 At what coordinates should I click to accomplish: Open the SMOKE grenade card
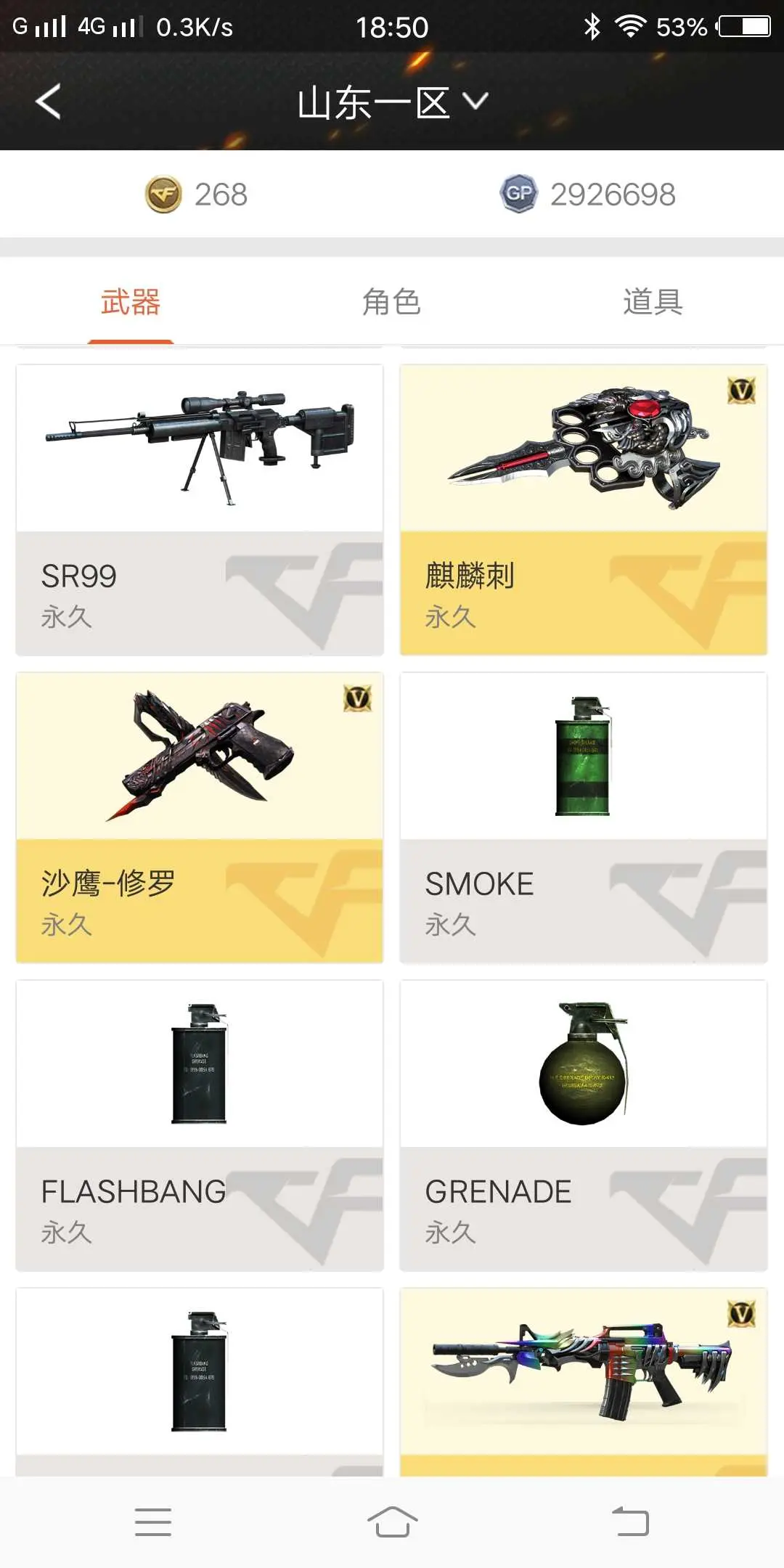pyautogui.click(x=583, y=817)
